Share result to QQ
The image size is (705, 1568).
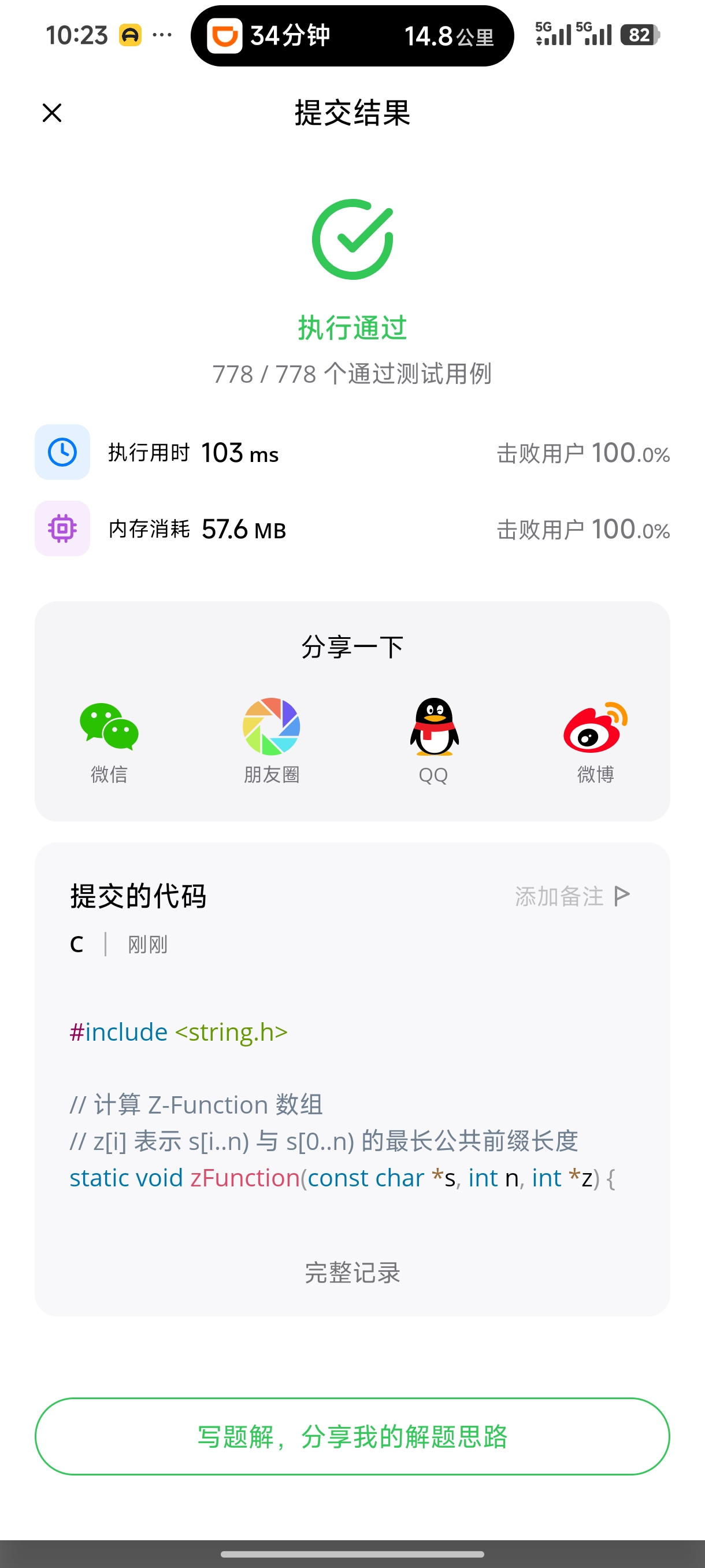(x=434, y=741)
